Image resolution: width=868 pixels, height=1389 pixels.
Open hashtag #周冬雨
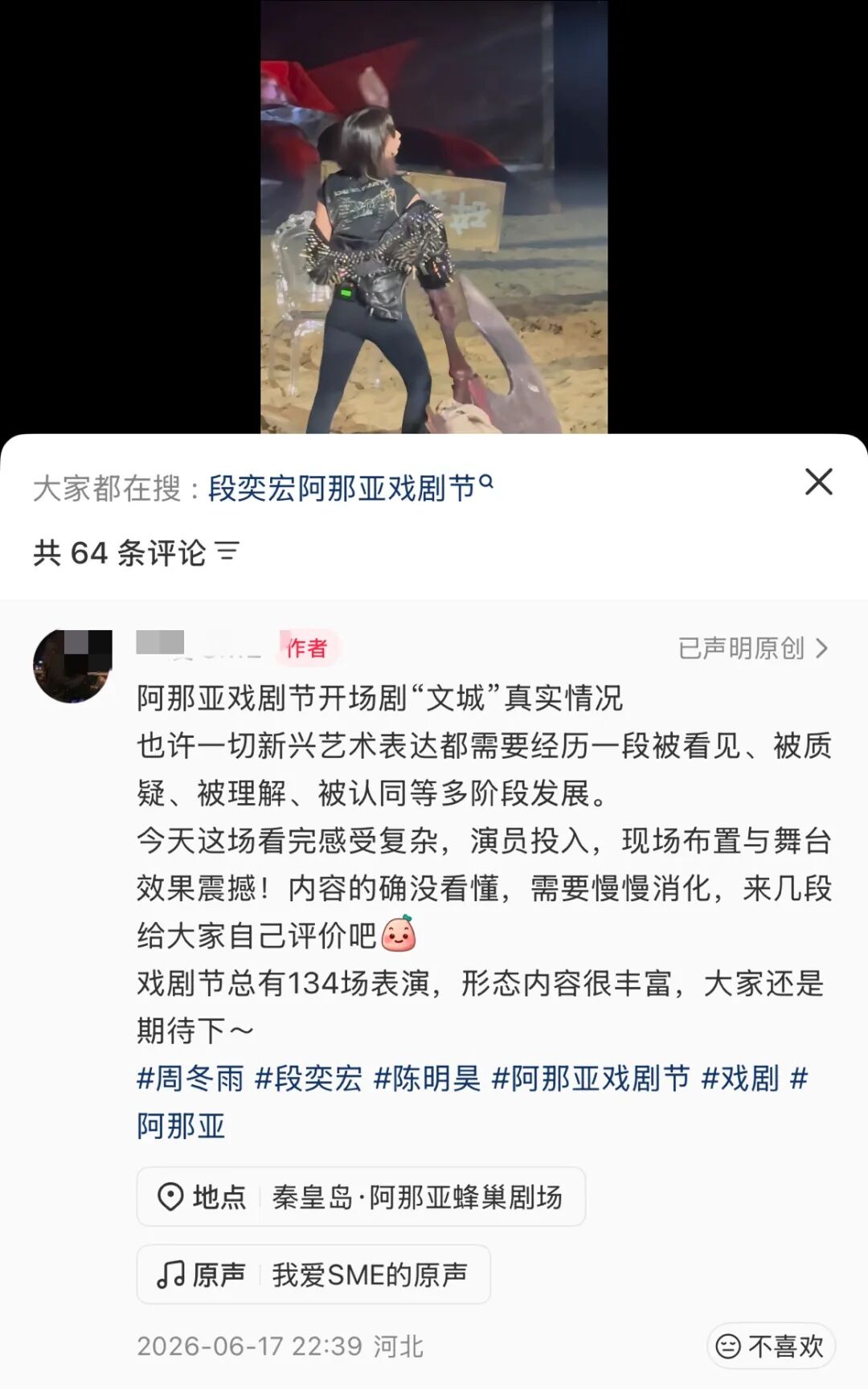pyautogui.click(x=190, y=1079)
